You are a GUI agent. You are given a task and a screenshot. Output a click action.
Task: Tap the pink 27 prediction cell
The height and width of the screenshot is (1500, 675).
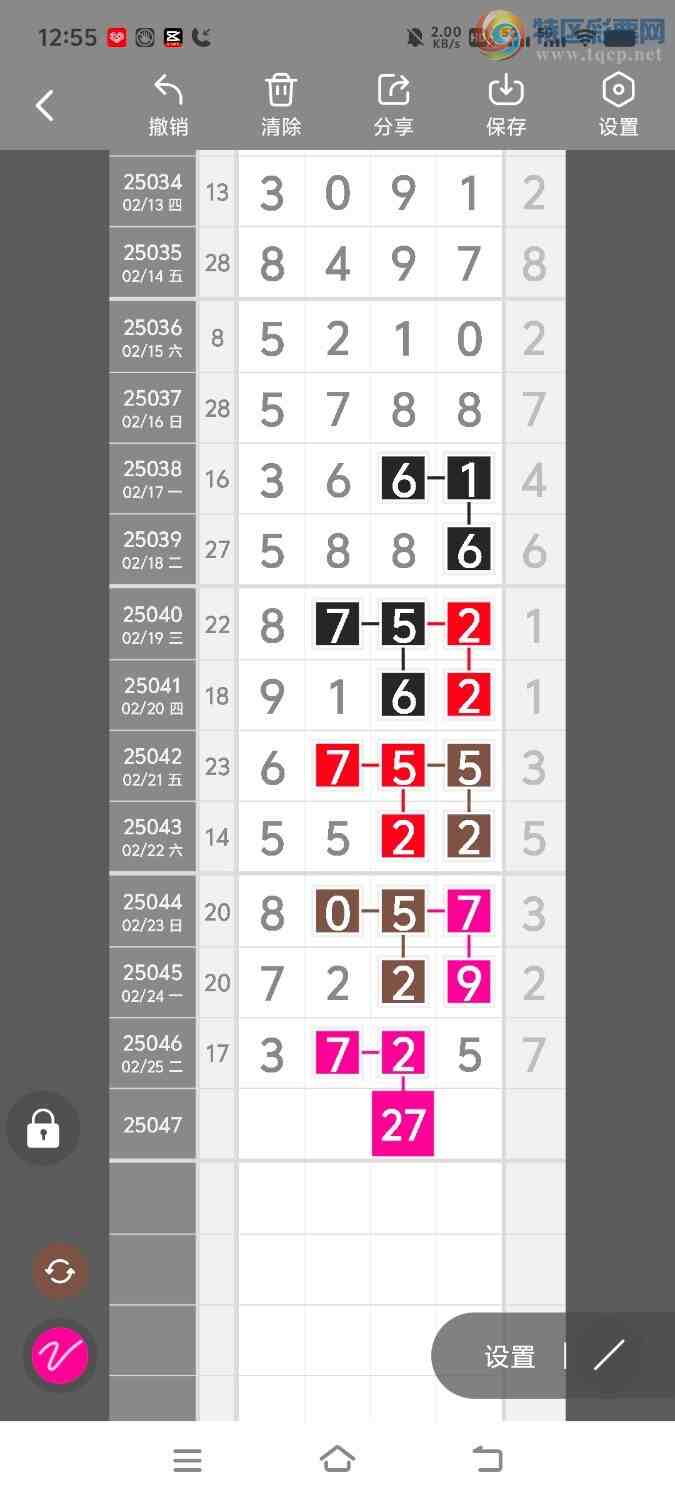pos(403,1124)
